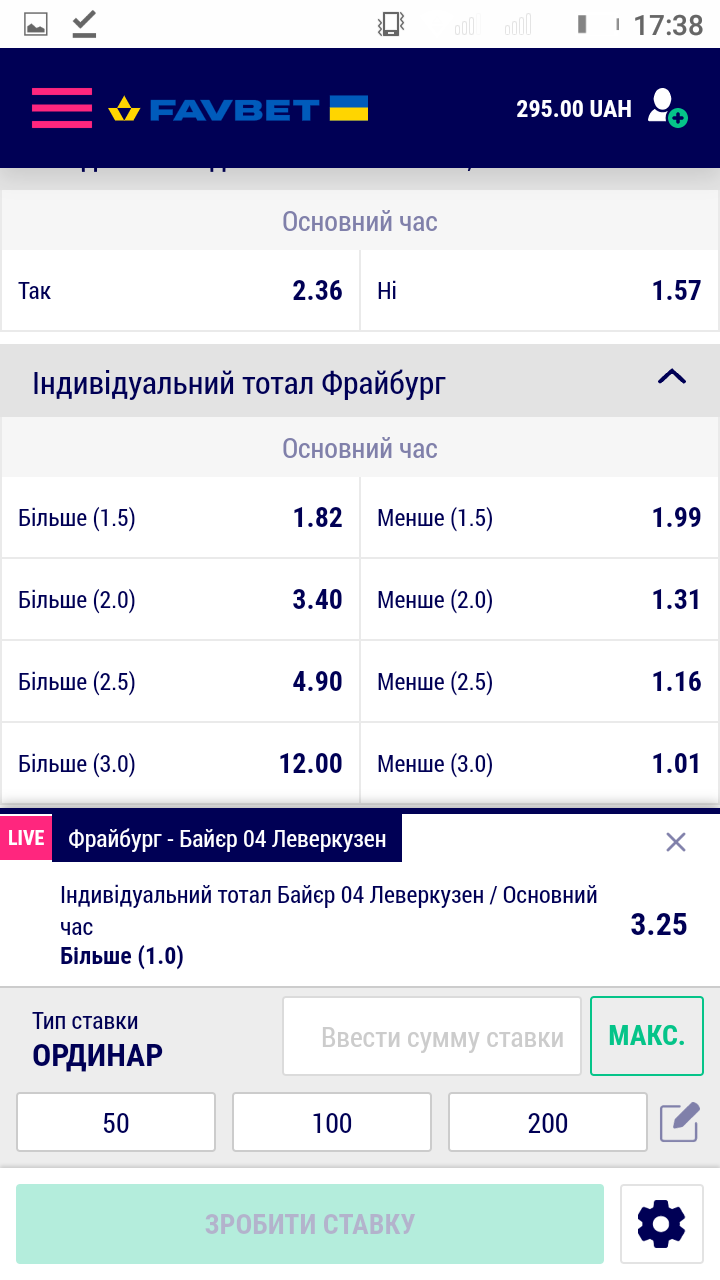Image resolution: width=720 pixels, height=1280 pixels.
Task: Open bet slip settings gear
Action: [x=661, y=1224]
